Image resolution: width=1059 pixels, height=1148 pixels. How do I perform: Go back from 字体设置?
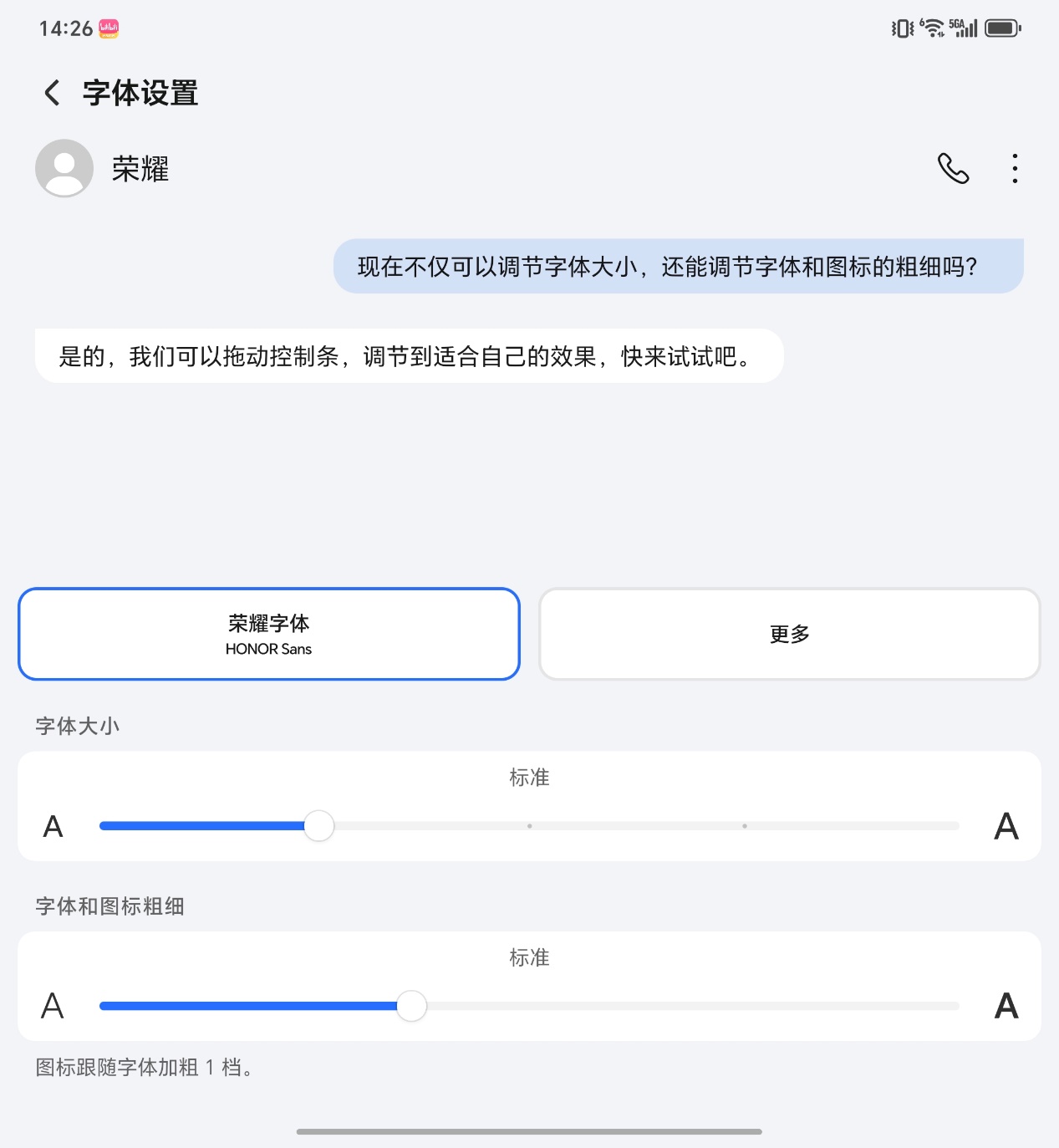(52, 93)
